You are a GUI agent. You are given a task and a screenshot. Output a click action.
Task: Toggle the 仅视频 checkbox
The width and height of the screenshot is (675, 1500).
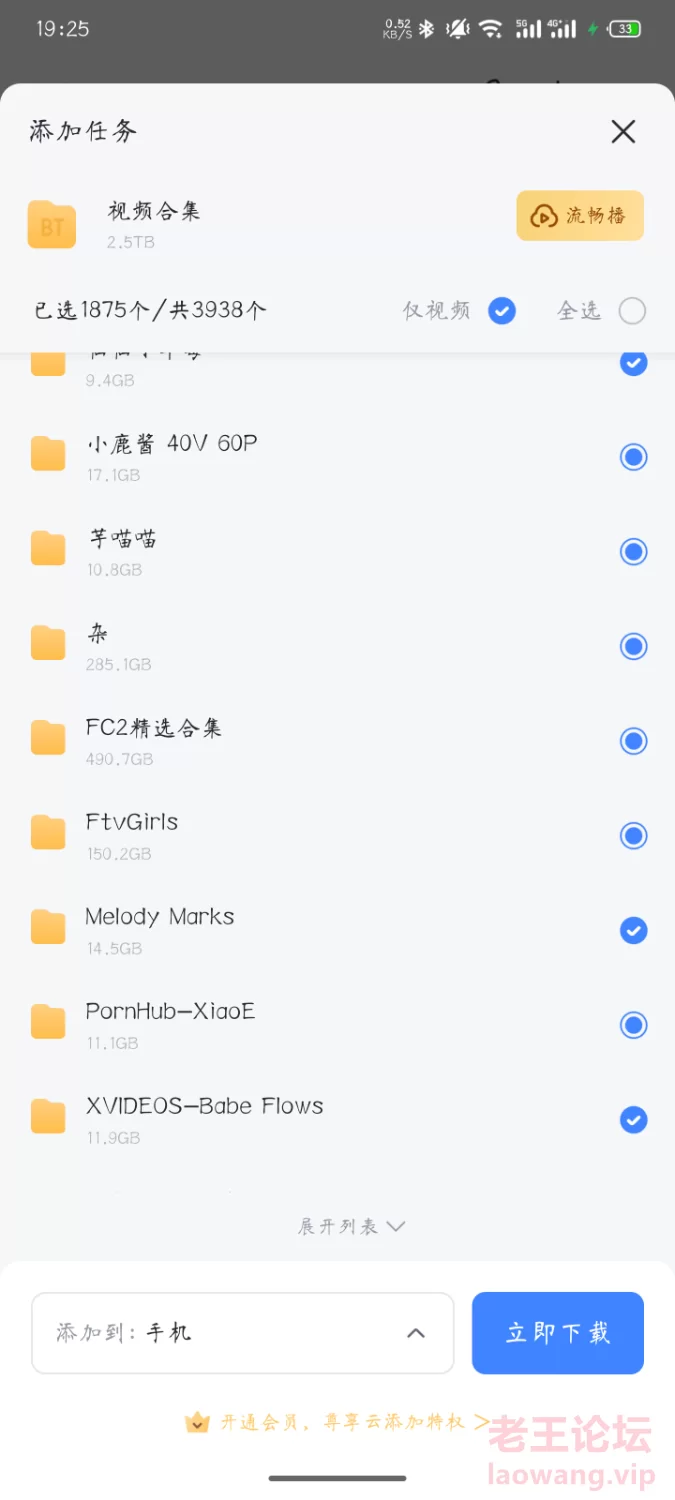501,311
